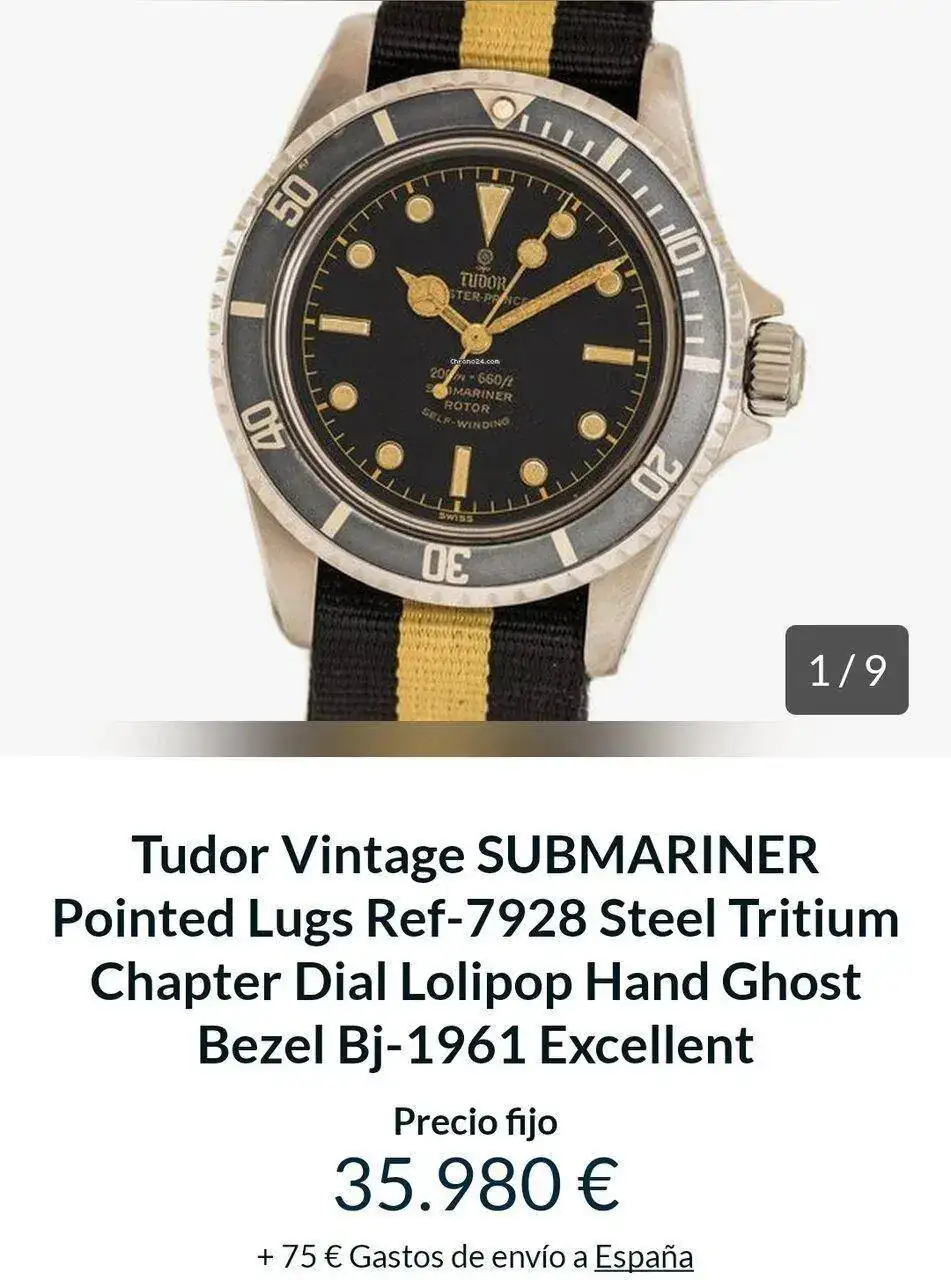Image resolution: width=951 pixels, height=1280 pixels.
Task: Open the Tudor Submariner photo gallery
Action: click(475, 360)
